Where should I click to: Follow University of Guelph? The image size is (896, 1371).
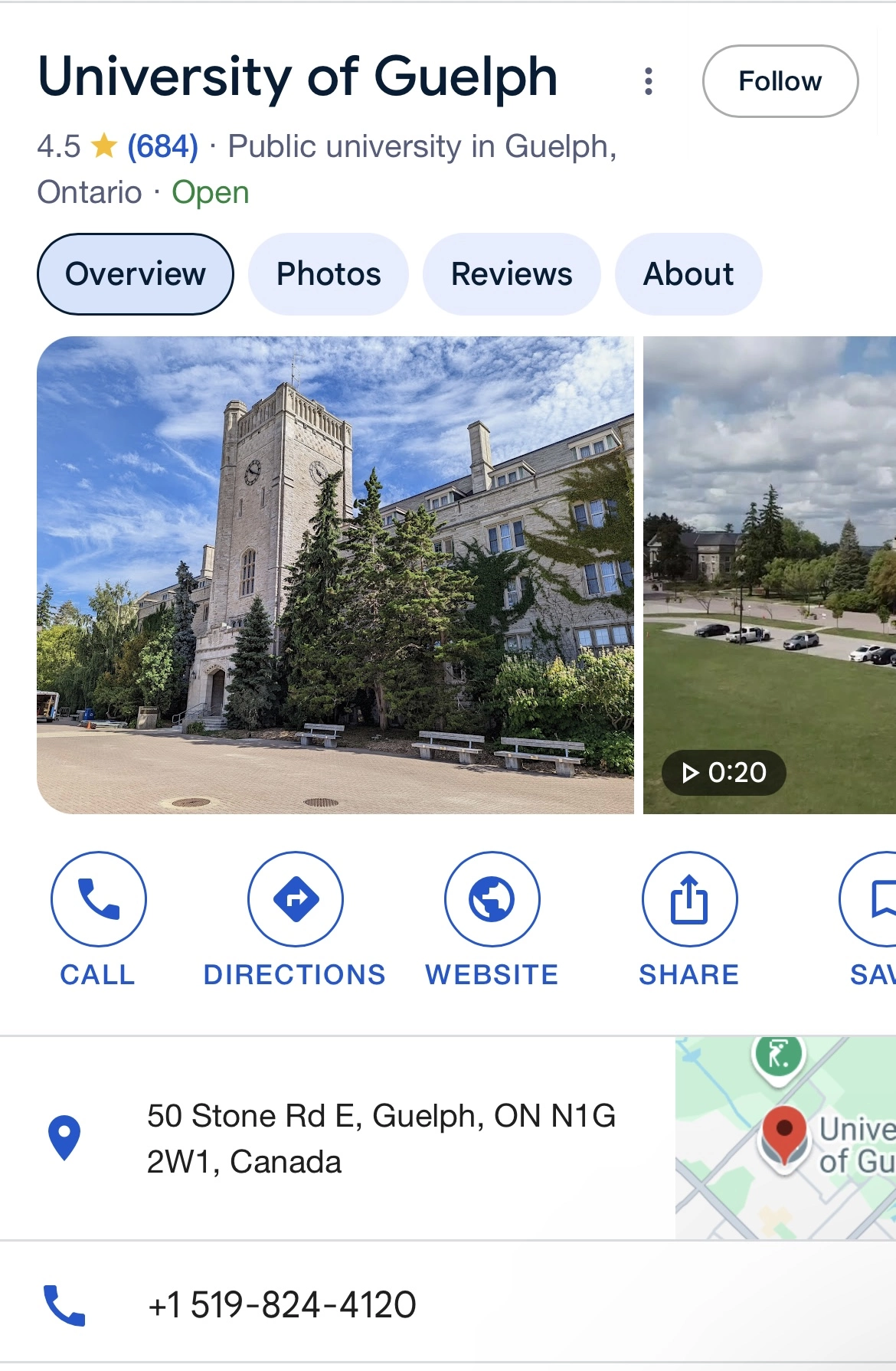tap(780, 81)
